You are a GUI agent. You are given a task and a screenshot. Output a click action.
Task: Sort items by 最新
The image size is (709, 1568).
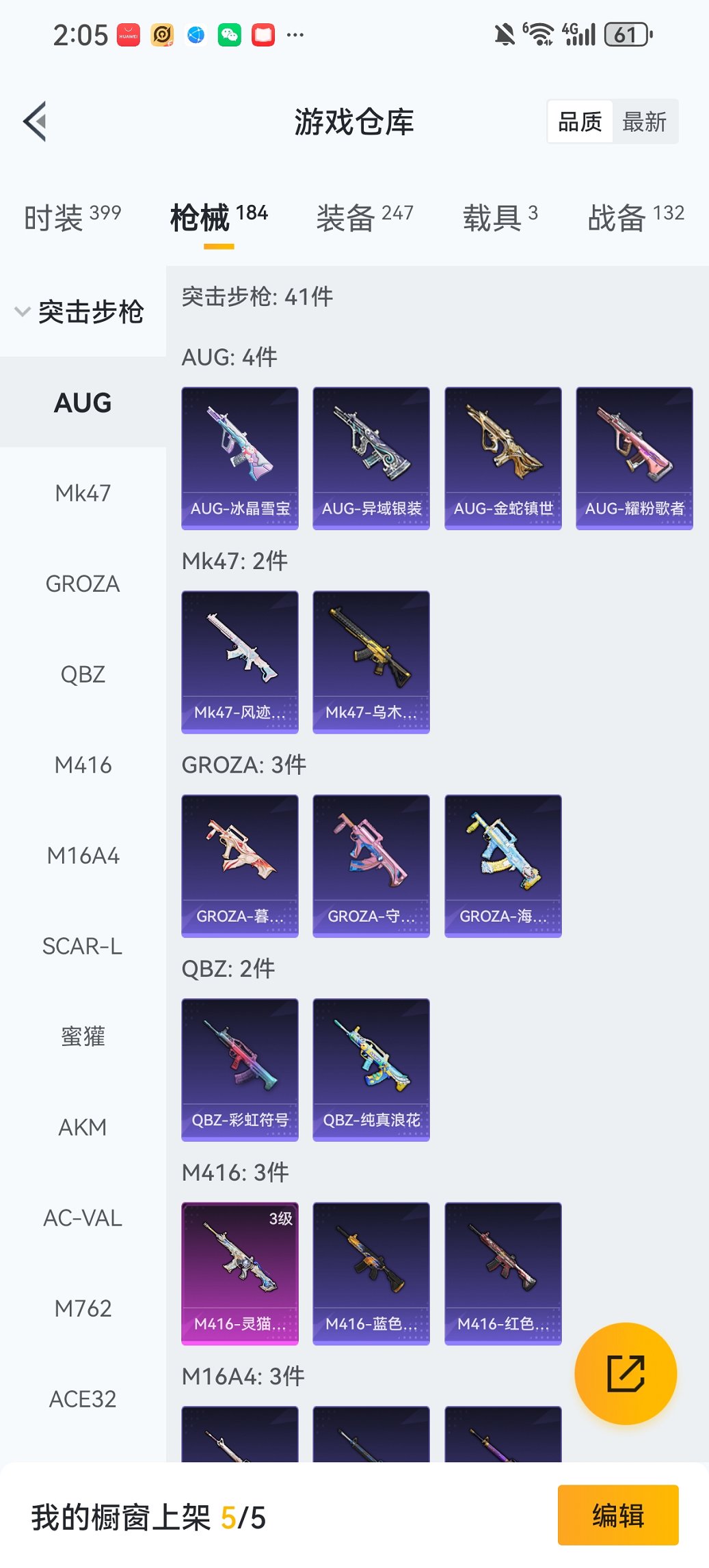[644, 122]
